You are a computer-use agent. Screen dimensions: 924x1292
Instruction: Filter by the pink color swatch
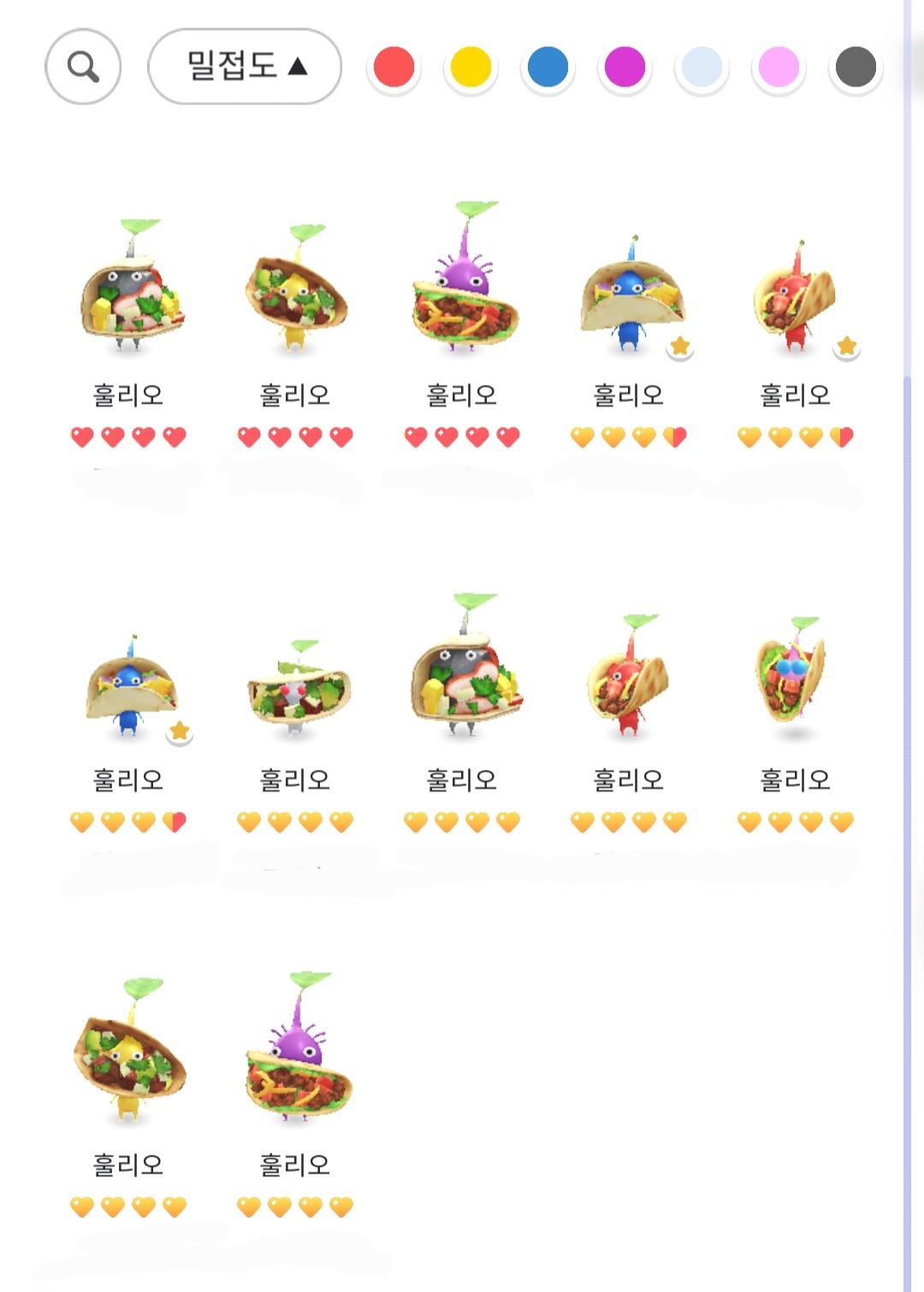click(779, 67)
